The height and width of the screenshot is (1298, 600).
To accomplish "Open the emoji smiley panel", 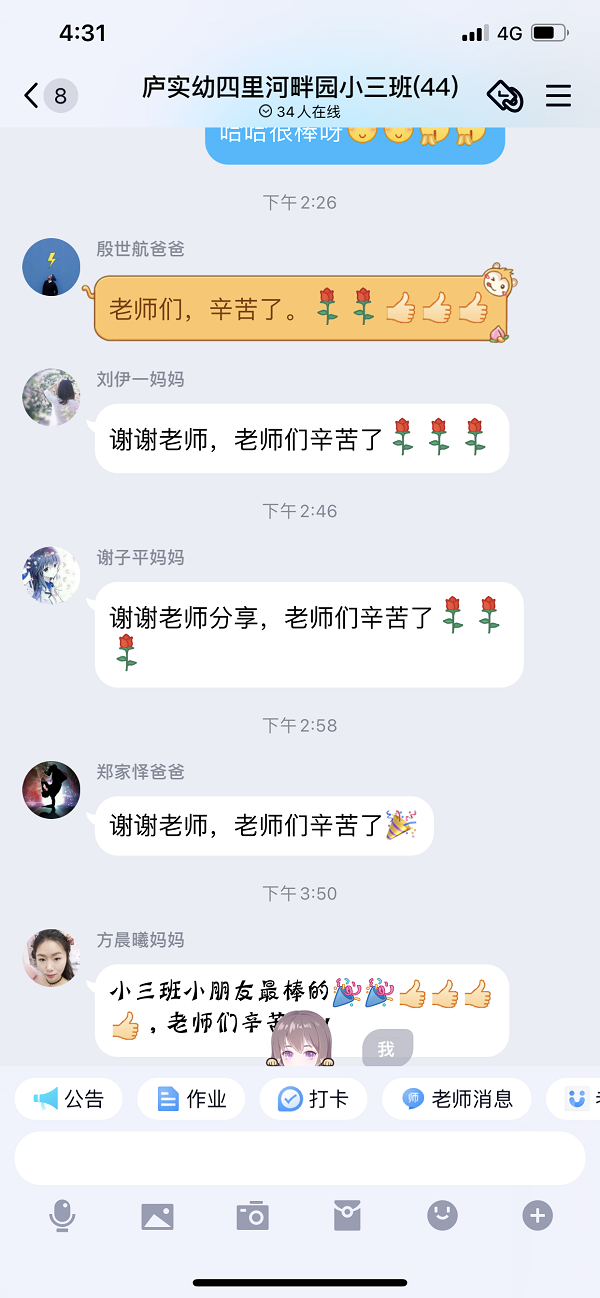I will 442,1216.
